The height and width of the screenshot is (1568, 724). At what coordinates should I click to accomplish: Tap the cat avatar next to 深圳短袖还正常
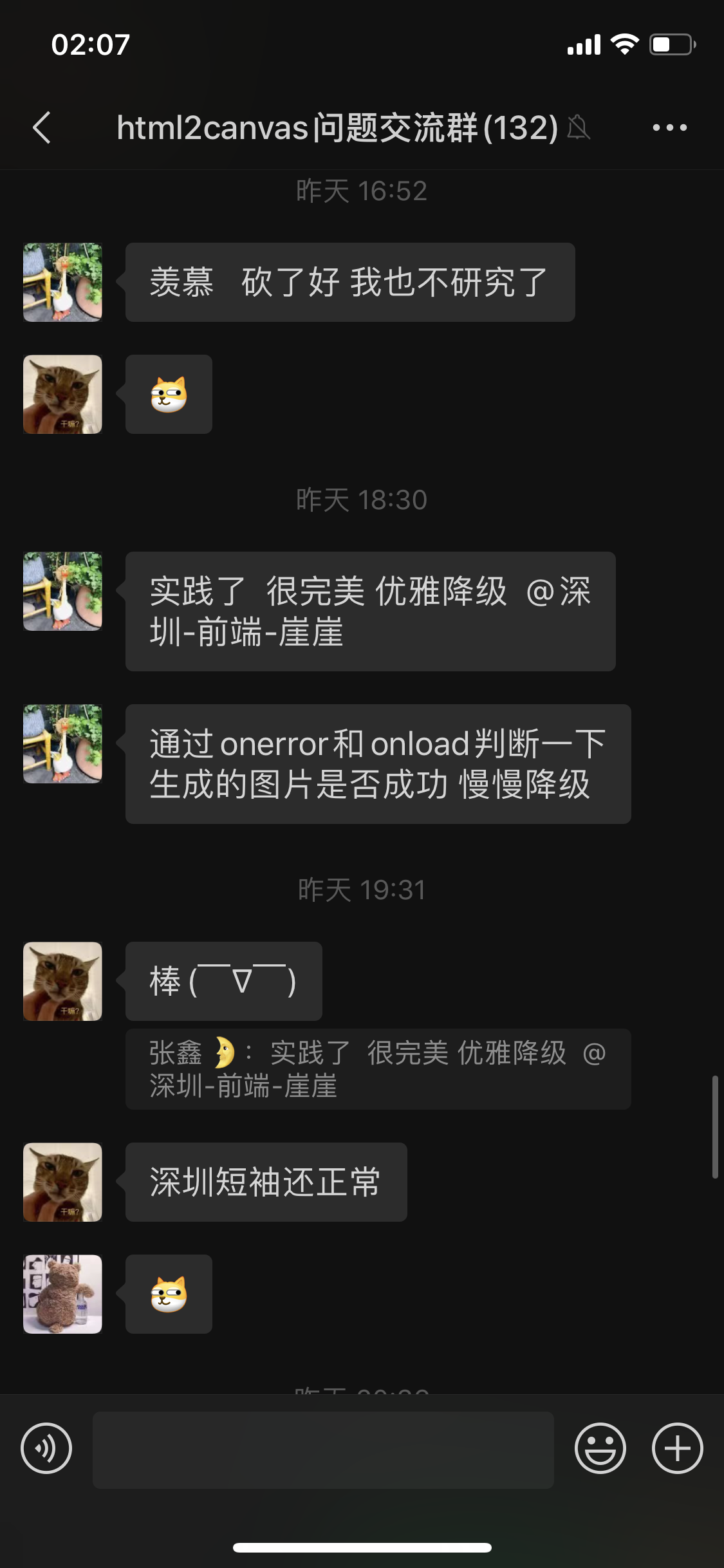tap(62, 1182)
